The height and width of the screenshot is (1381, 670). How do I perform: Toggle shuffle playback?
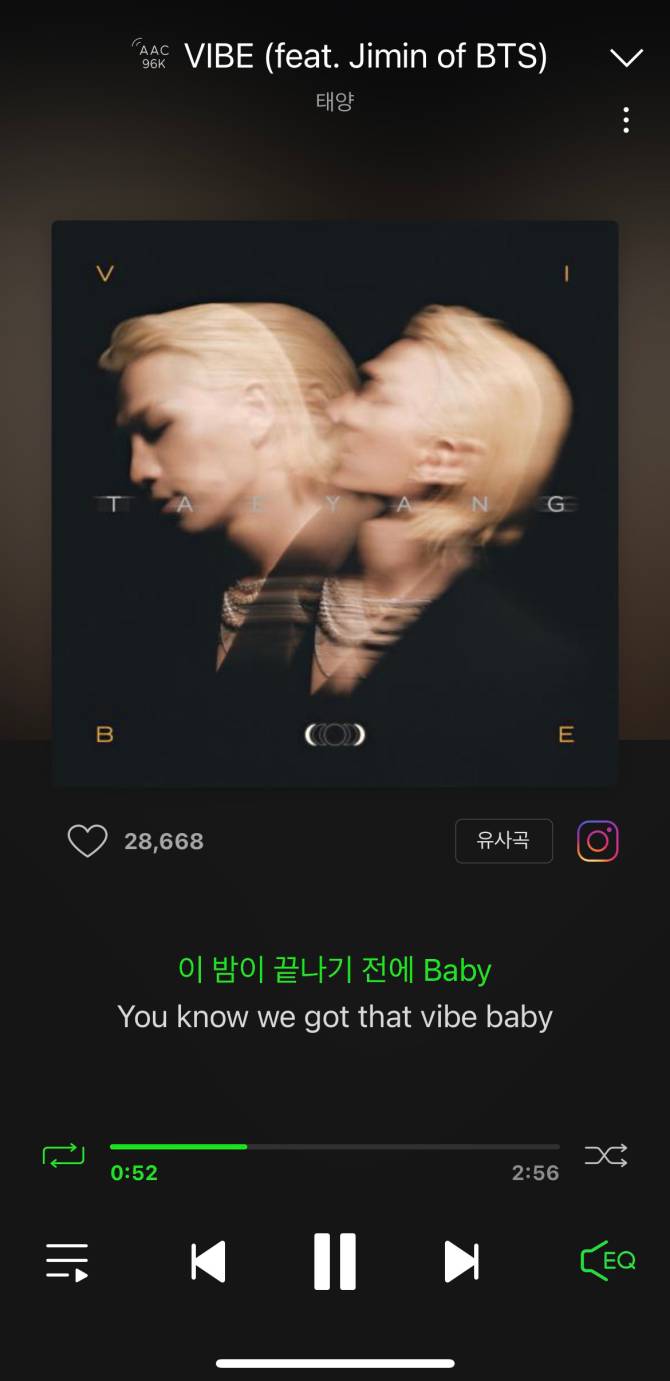[x=606, y=1156]
